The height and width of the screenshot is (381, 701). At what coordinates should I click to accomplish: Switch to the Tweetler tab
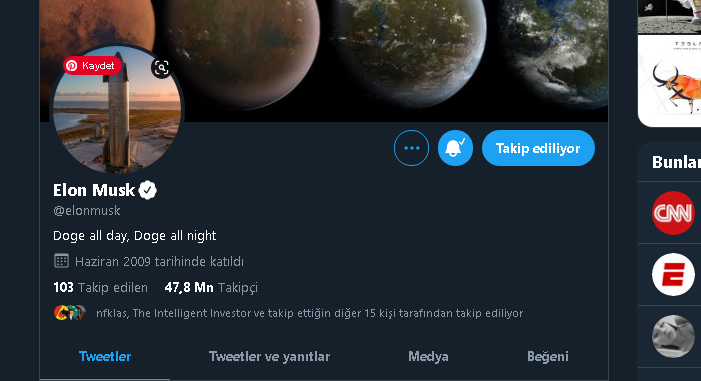[105, 356]
